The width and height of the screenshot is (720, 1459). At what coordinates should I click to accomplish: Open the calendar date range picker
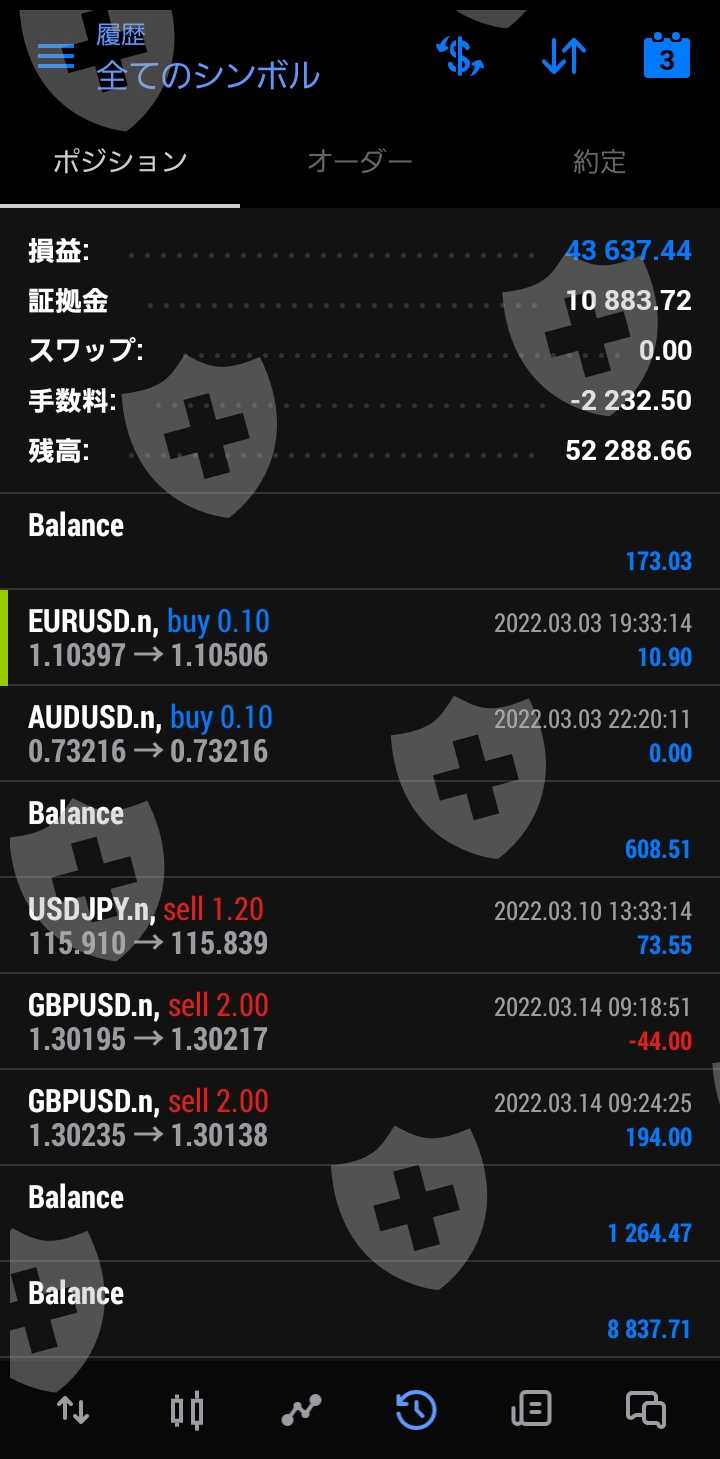(666, 56)
